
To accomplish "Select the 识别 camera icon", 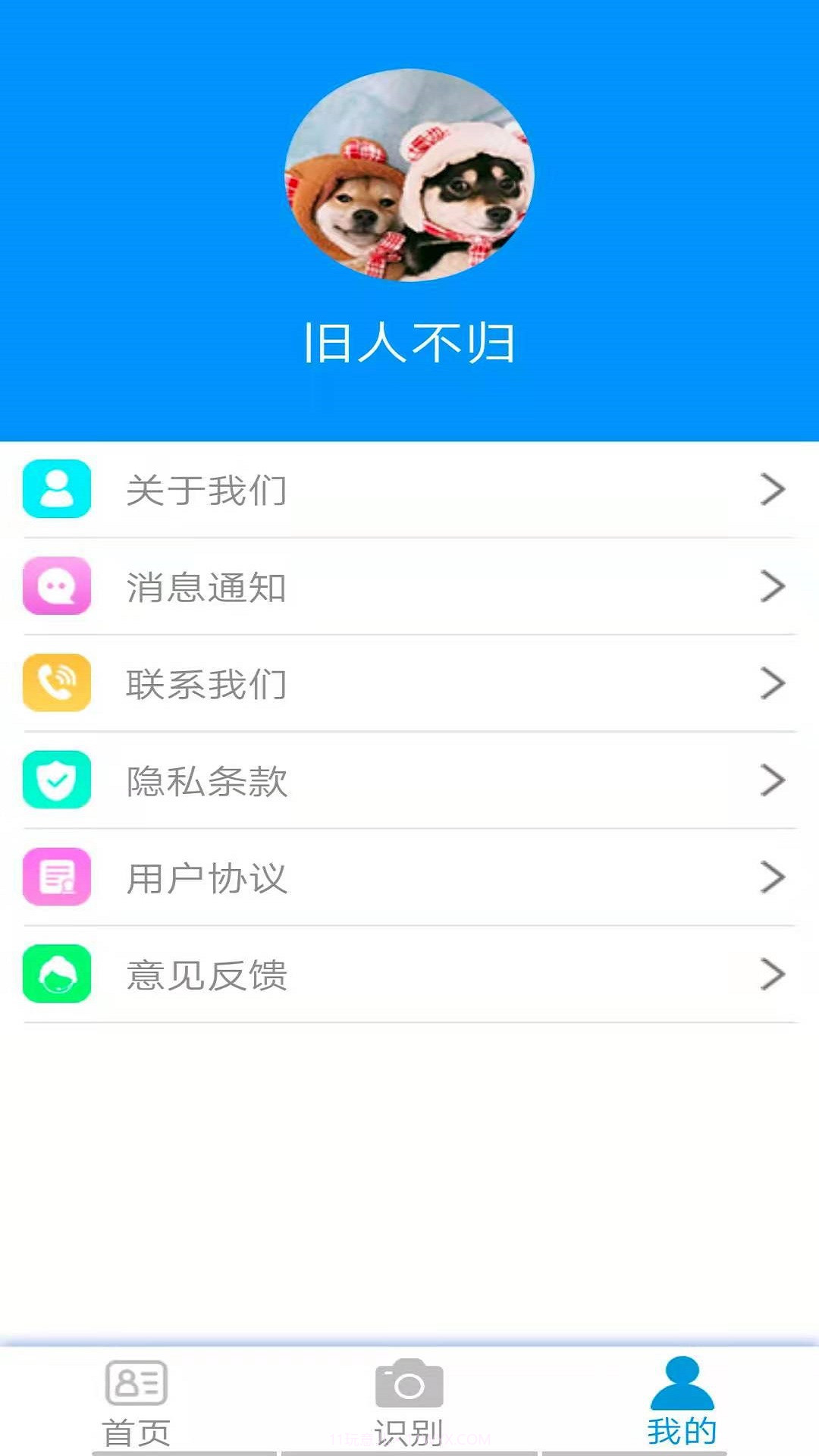I will (x=409, y=1382).
